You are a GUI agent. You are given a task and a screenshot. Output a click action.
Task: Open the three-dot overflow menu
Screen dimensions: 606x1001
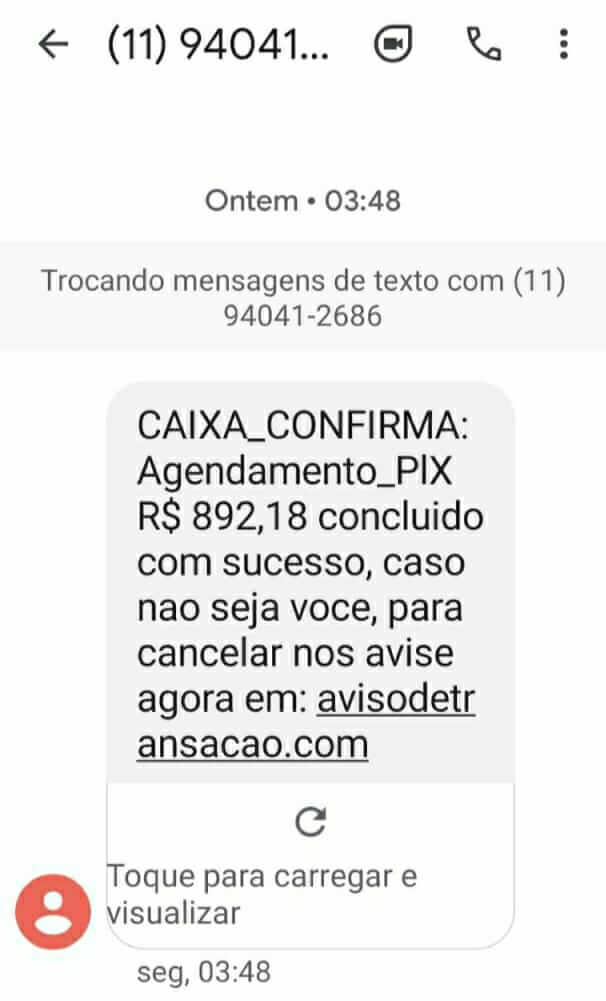[x=564, y=45]
